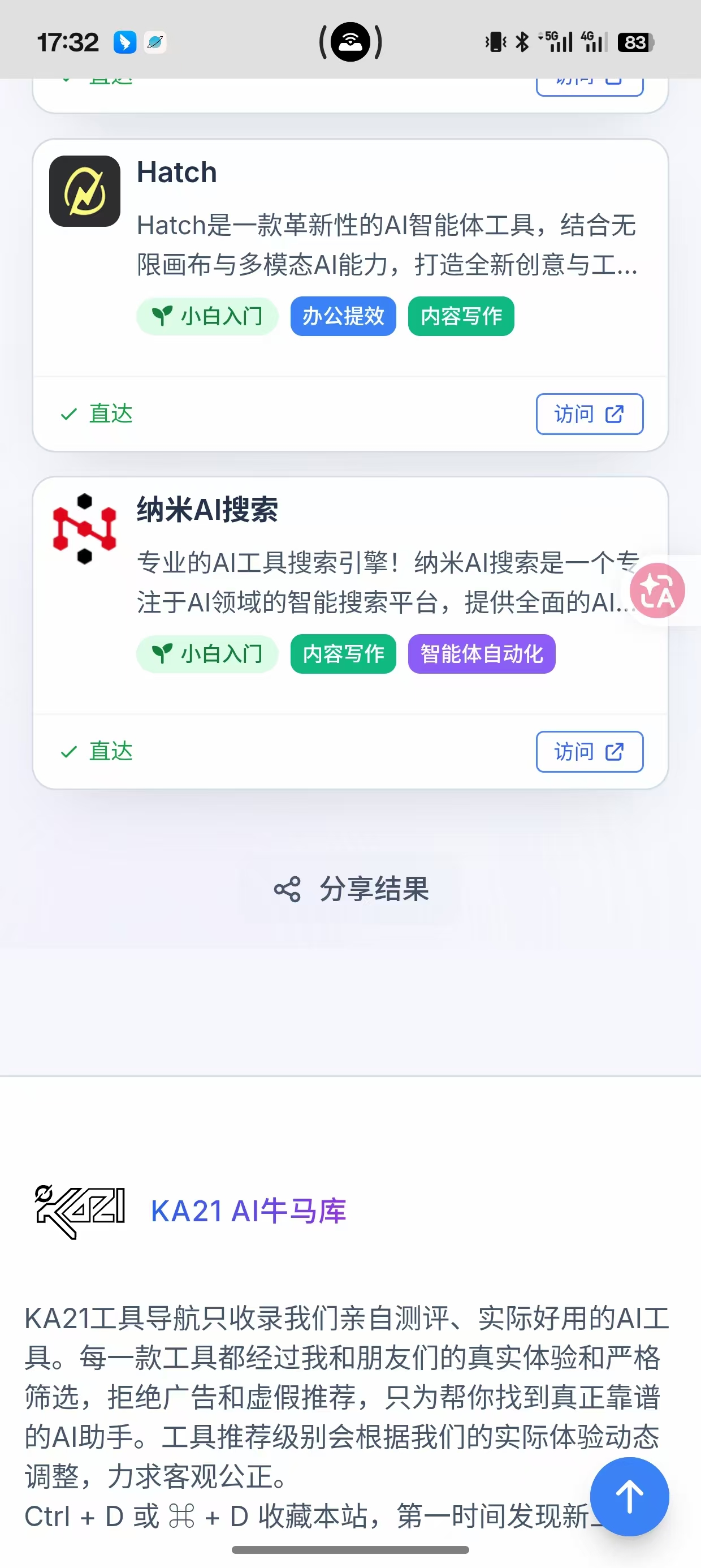Viewport: 701px width, 1568px height.
Task: Select 内容写作 tag on 纳米AI搜索 card
Action: (343, 654)
